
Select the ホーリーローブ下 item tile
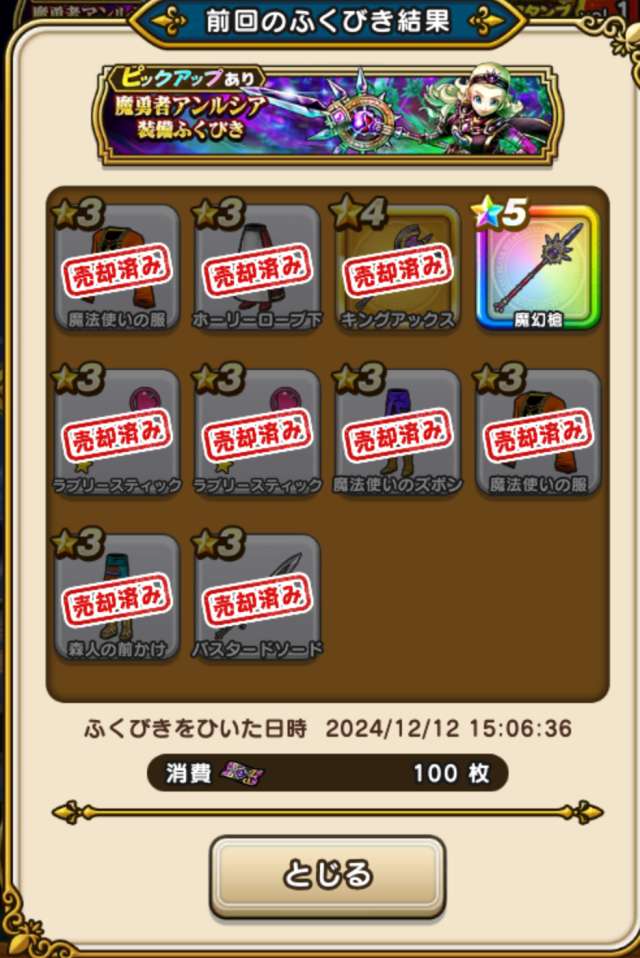257,268
